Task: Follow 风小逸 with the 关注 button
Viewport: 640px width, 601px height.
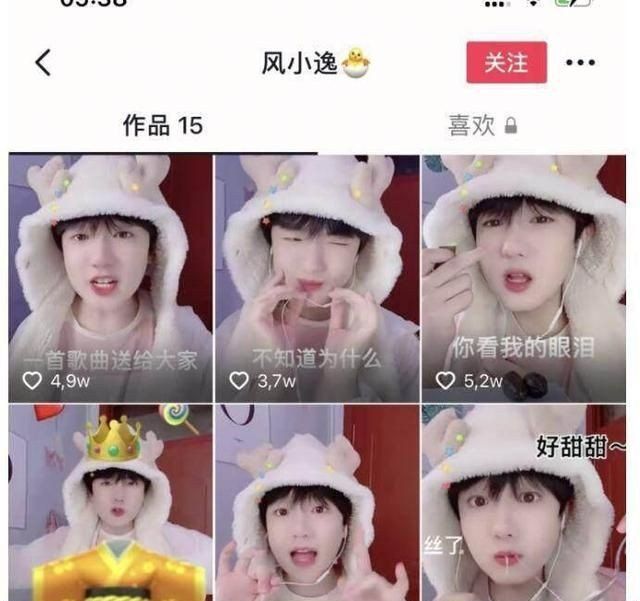Action: pyautogui.click(x=506, y=62)
